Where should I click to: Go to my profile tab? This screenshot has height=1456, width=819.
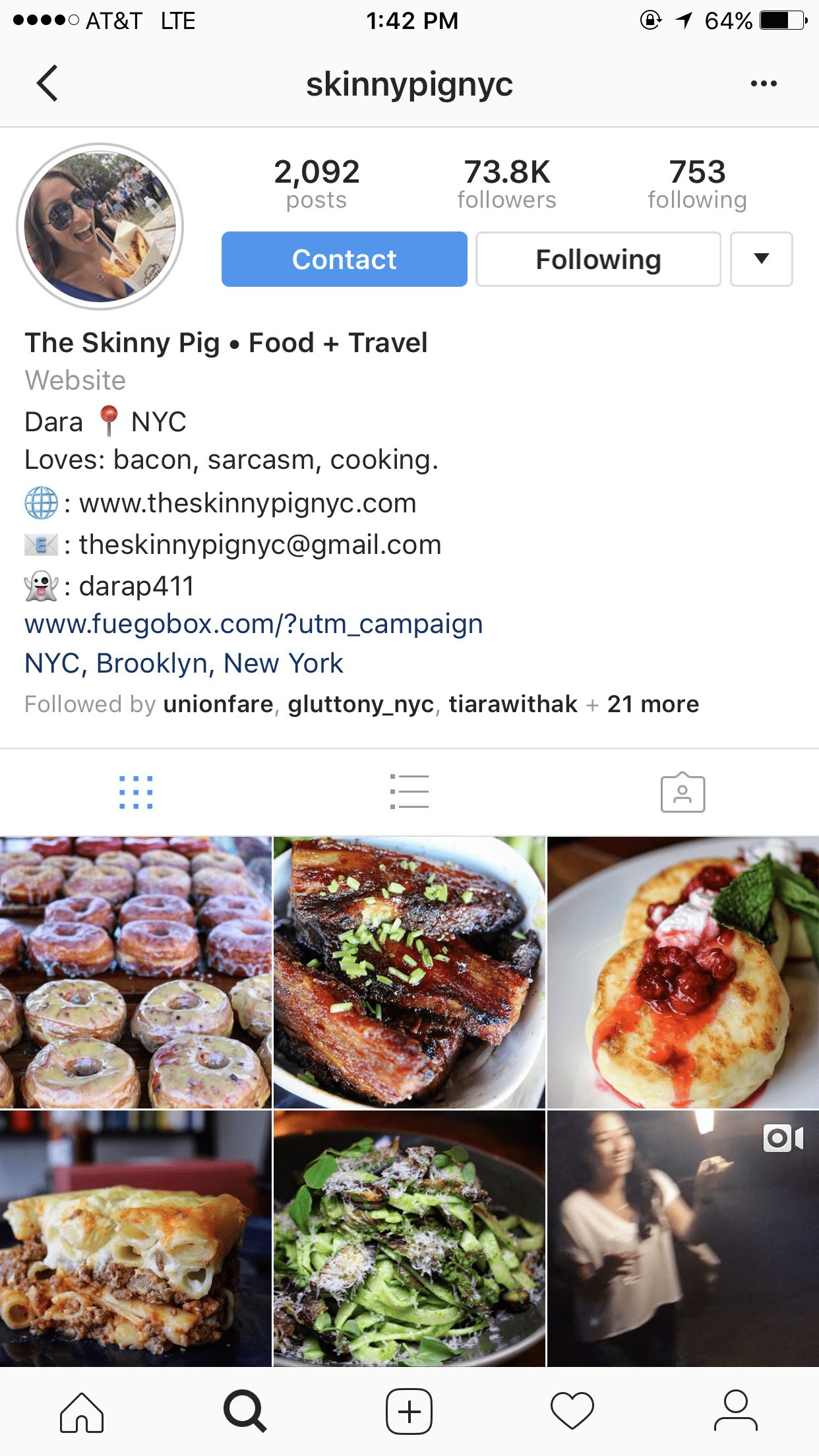pos(736,1412)
